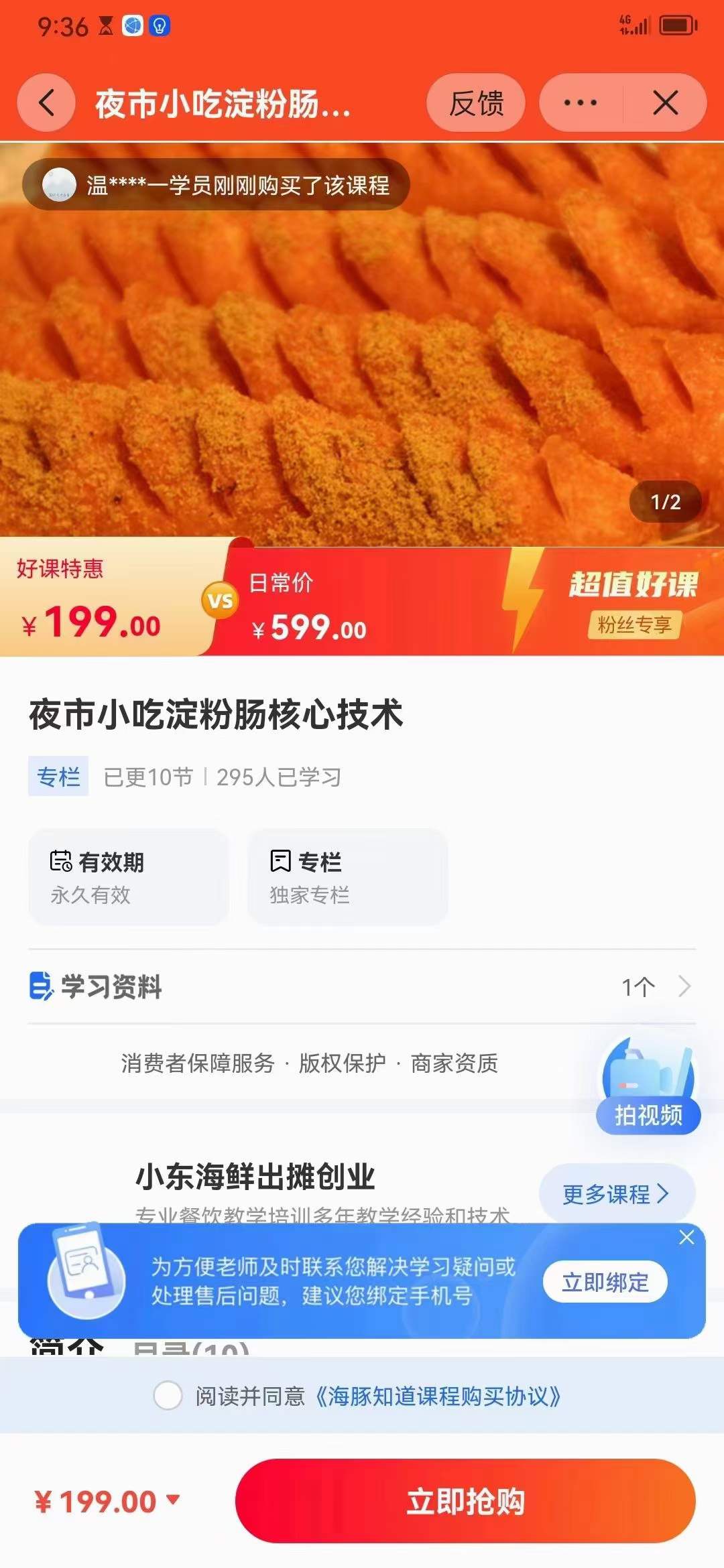724x1568 pixels.
Task: Click the 专栏 bookmark icon
Action: pos(281,863)
